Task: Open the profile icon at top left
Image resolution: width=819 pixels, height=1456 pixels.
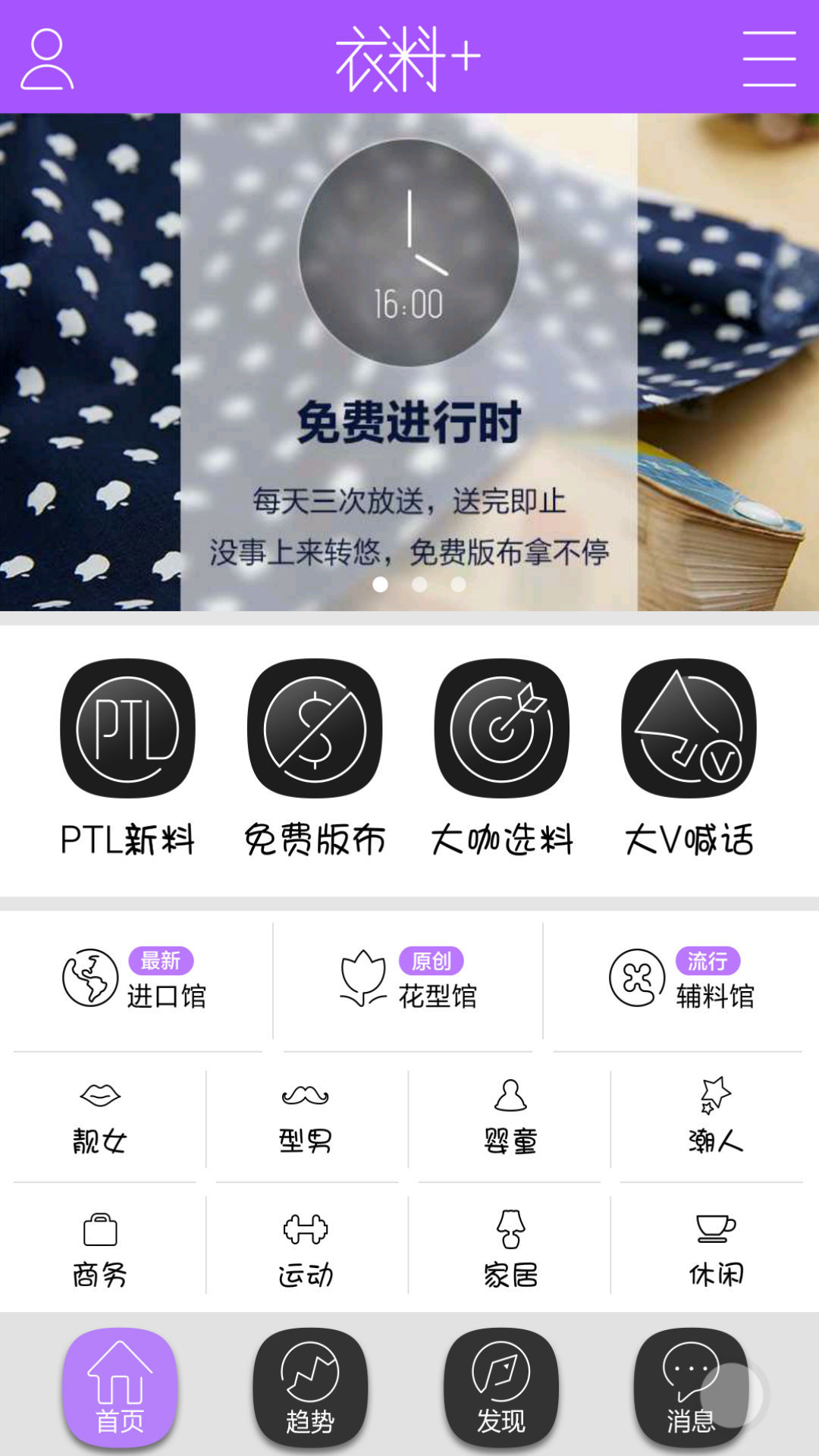Action: click(47, 61)
